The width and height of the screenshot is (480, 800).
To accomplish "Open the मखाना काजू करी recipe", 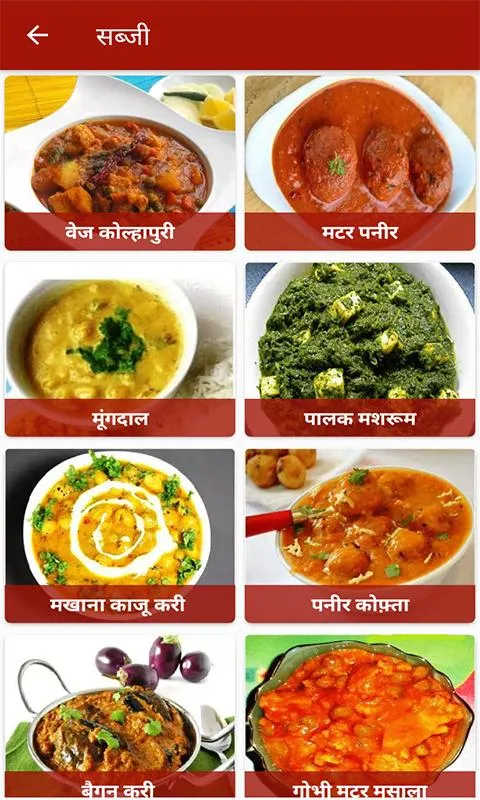I will tap(120, 536).
